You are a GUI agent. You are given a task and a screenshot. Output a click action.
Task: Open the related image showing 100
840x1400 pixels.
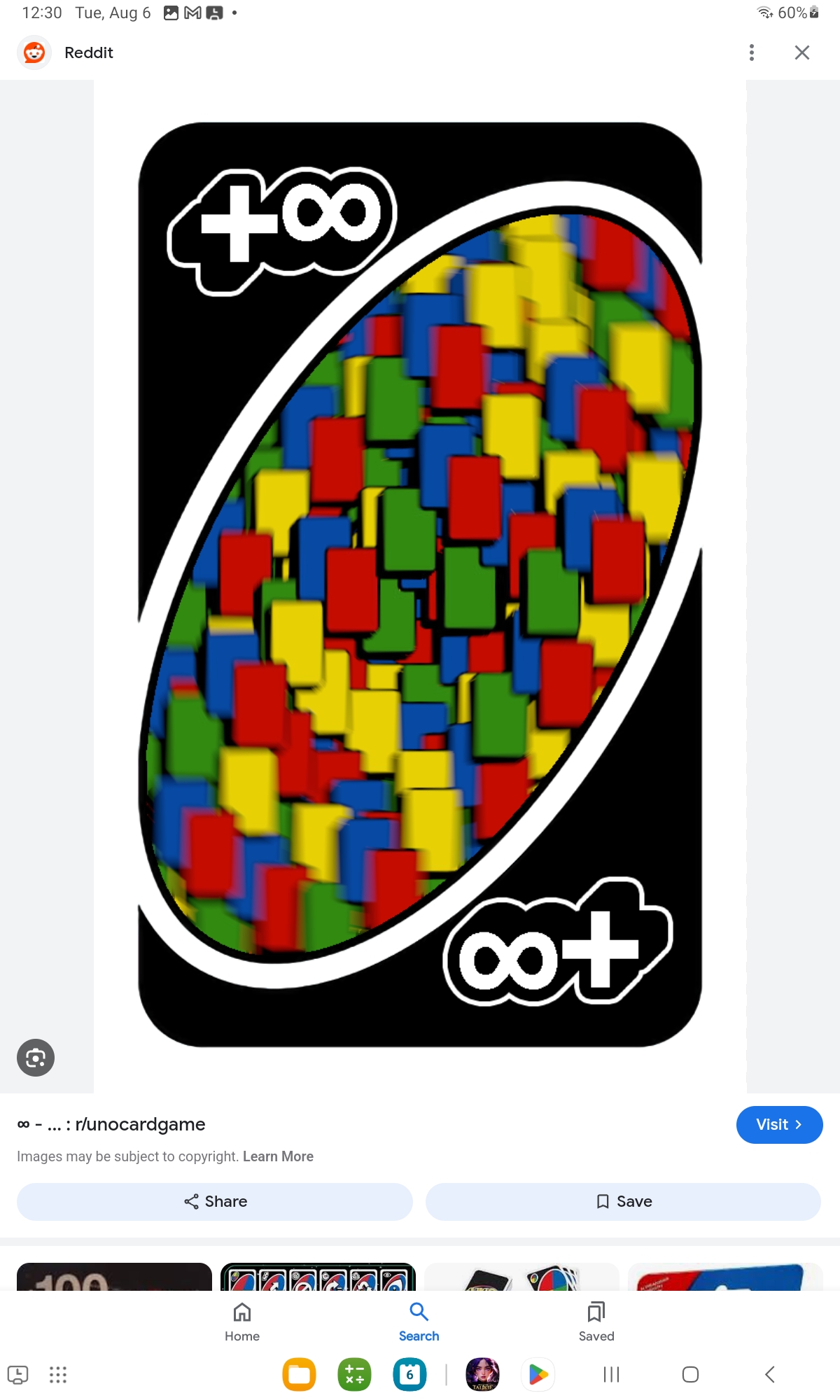[114, 1277]
